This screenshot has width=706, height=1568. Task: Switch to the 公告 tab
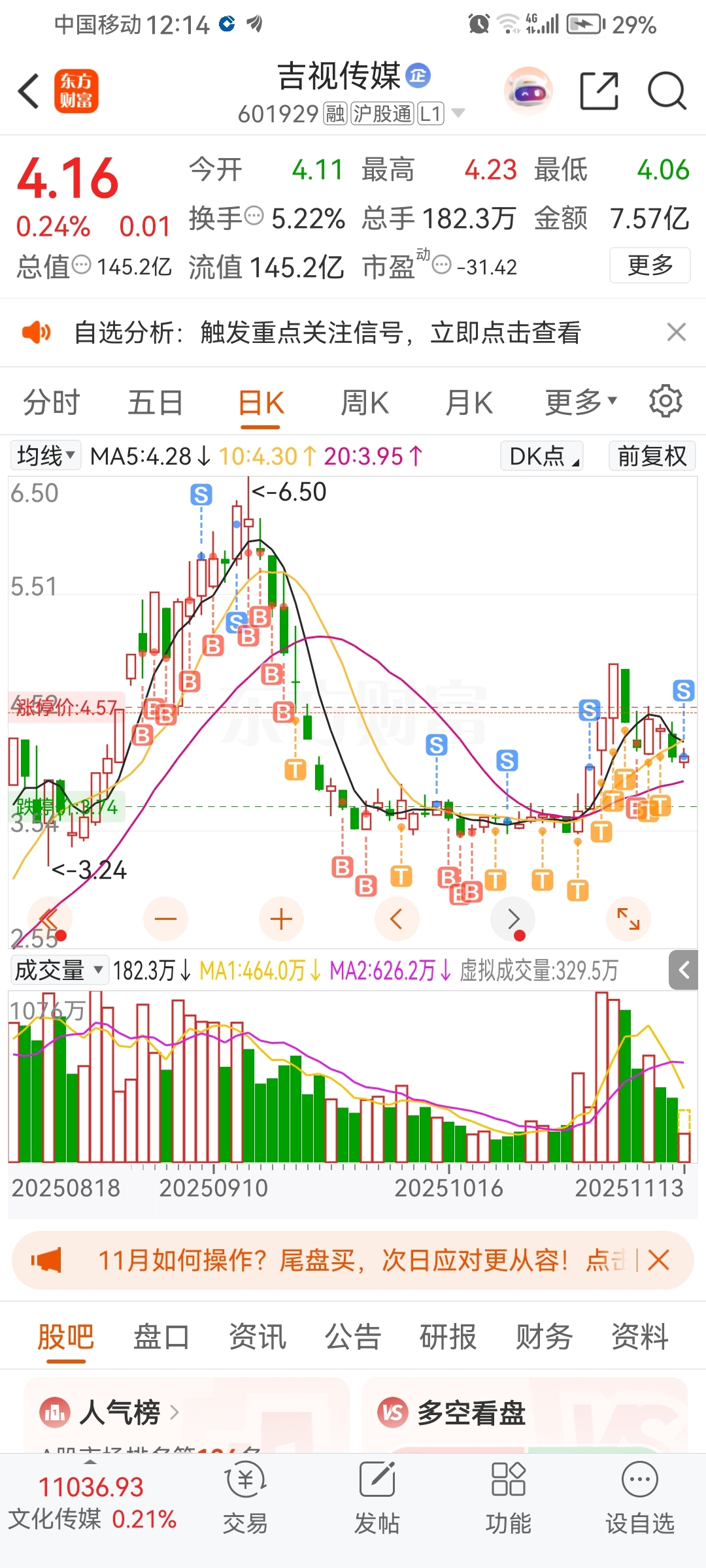tap(352, 1337)
